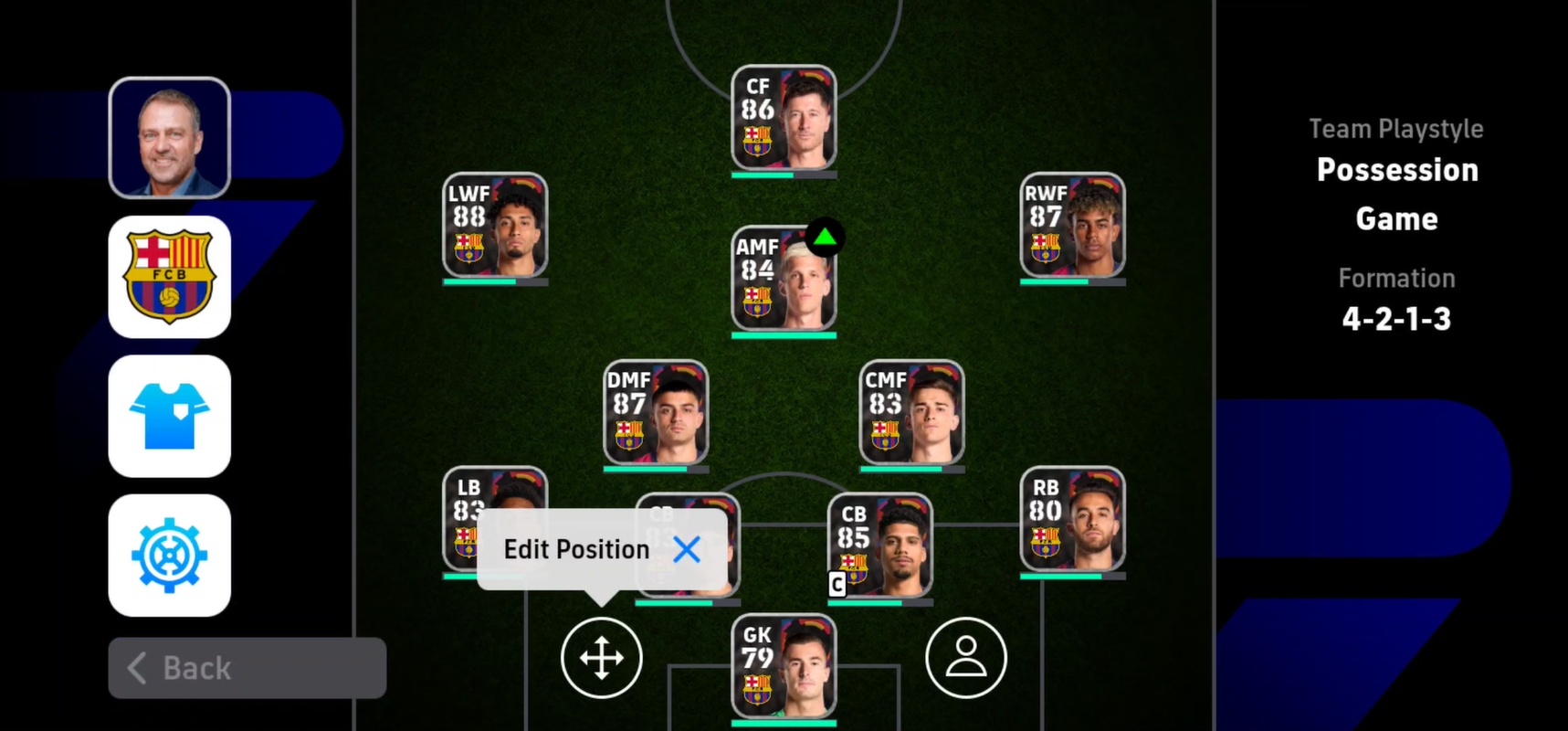This screenshot has height=731, width=1568.
Task: Select the RWF 87 player card
Action: [1072, 225]
